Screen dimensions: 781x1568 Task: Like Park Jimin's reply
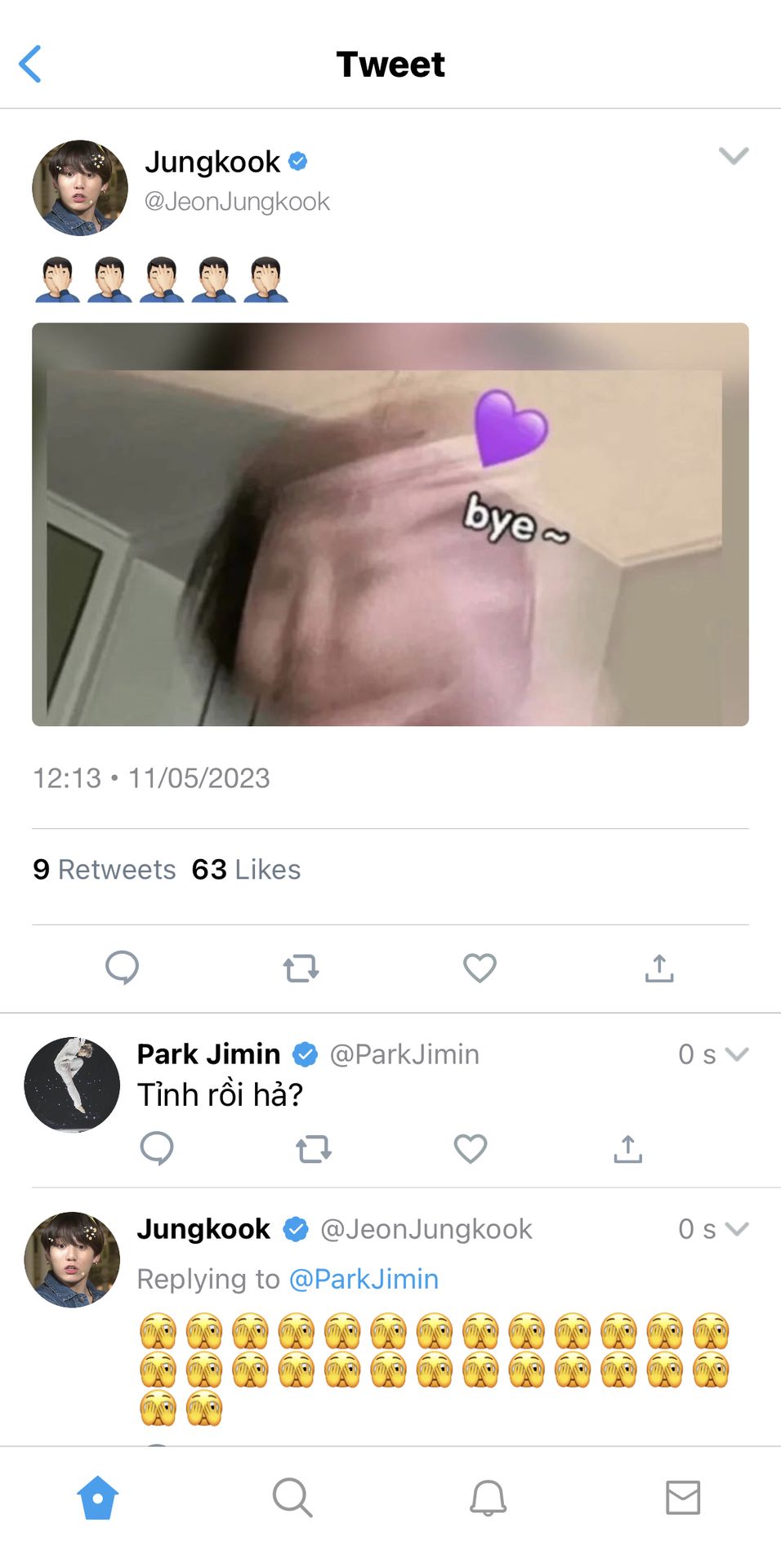coord(471,1149)
